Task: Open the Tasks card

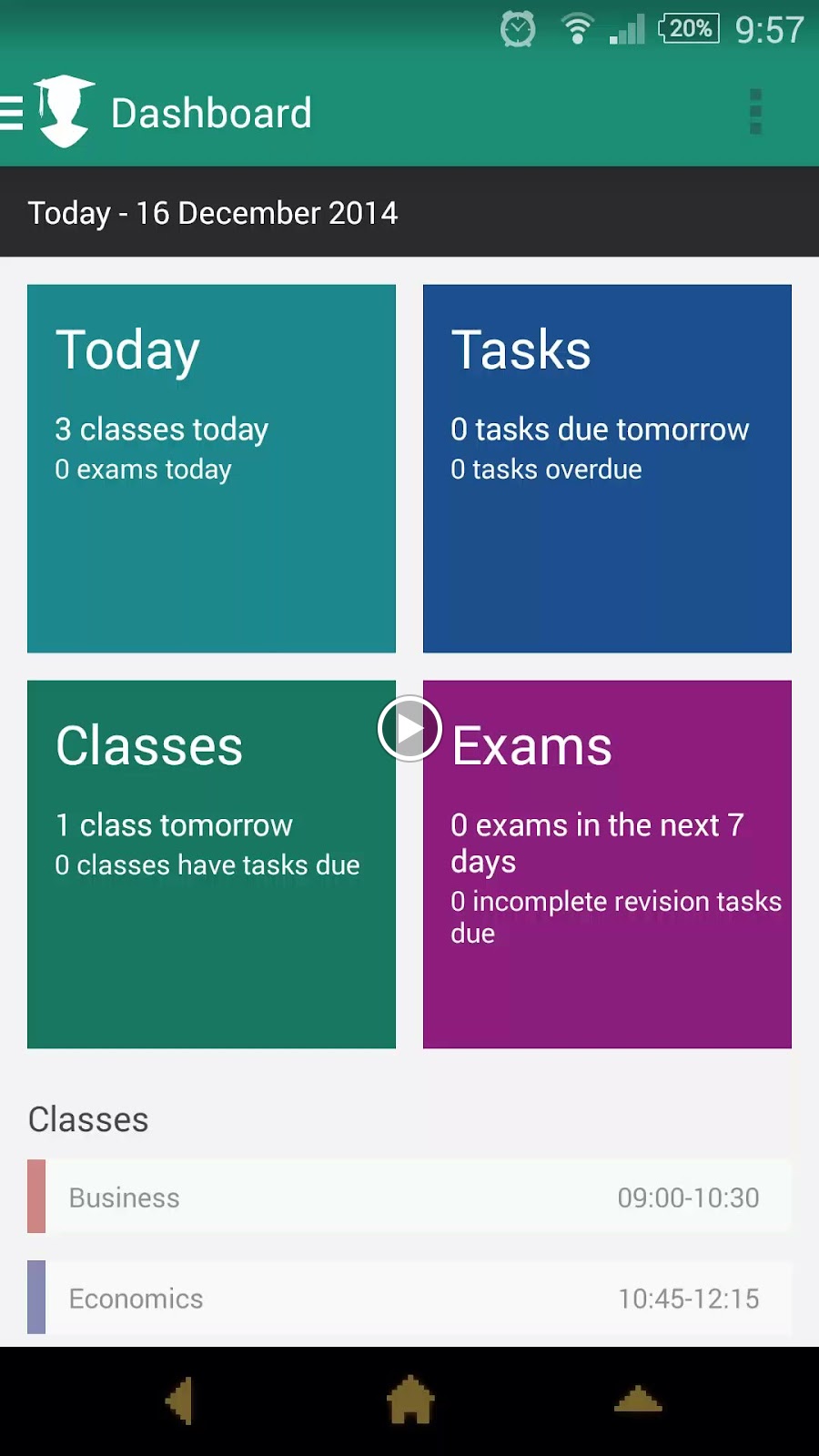Action: 607,469
